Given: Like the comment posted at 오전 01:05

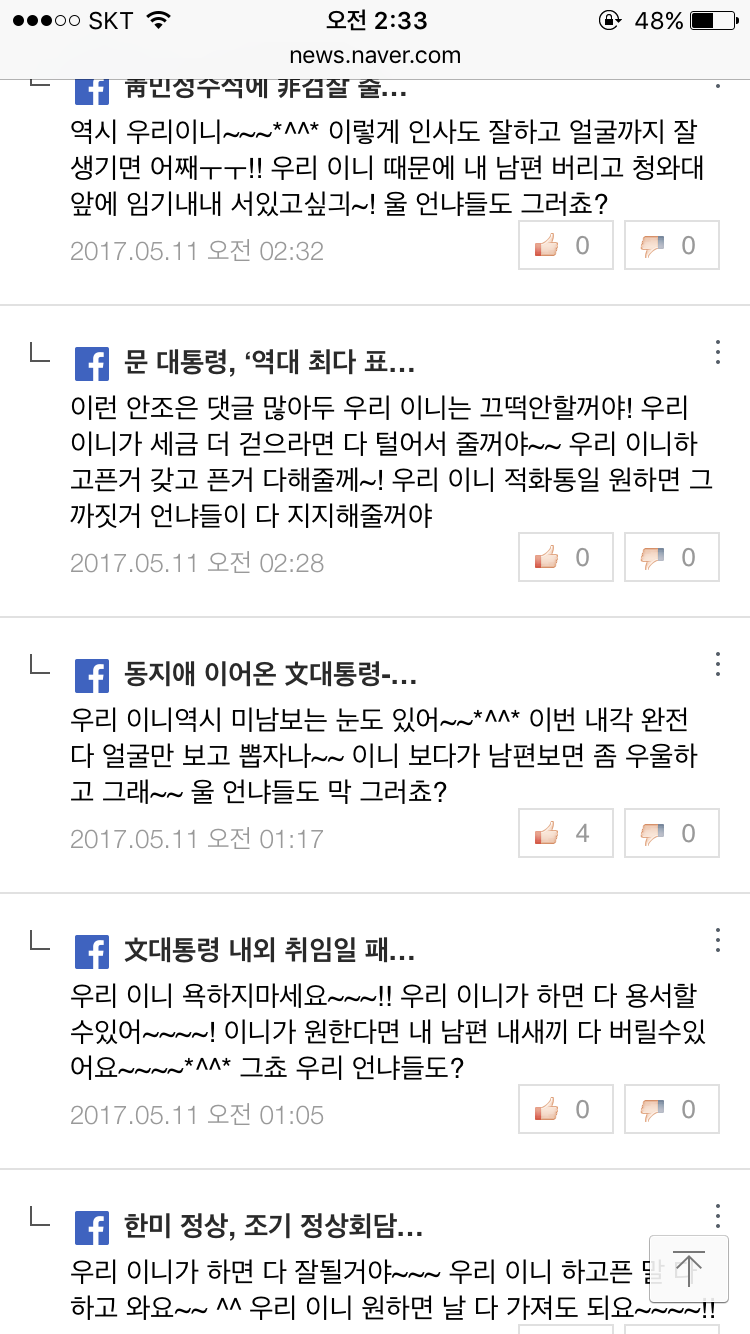Looking at the screenshot, I should coord(565,1109).
